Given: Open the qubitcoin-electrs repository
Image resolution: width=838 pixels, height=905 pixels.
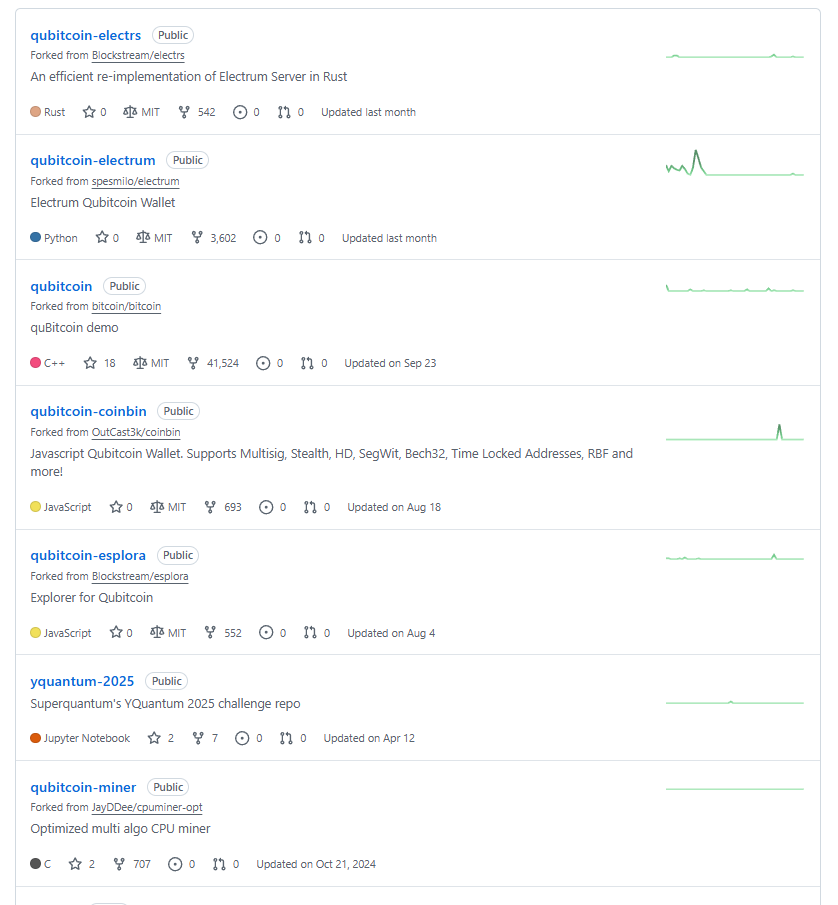Looking at the screenshot, I should tap(85, 36).
